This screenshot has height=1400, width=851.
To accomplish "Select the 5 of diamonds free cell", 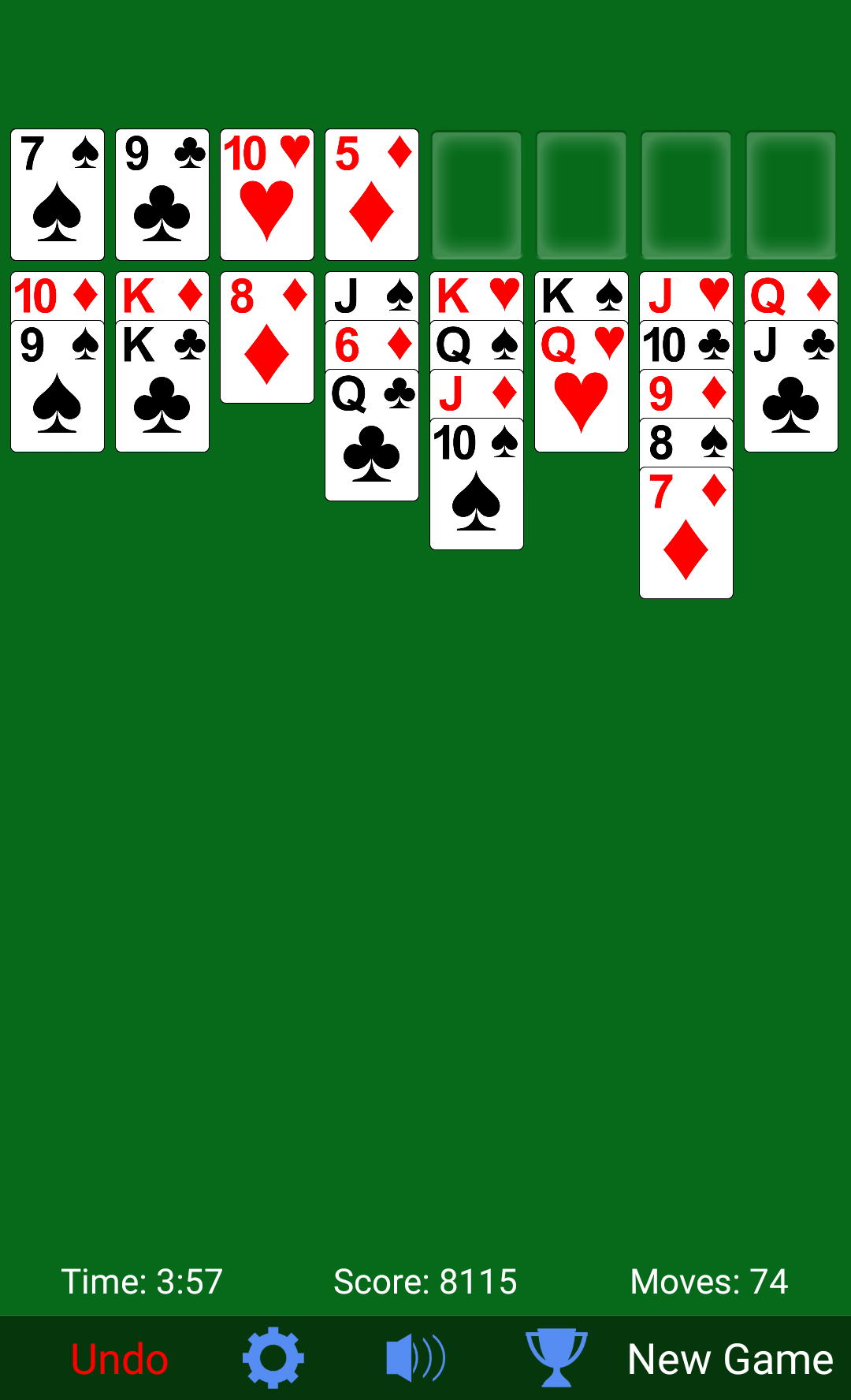I will (372, 195).
